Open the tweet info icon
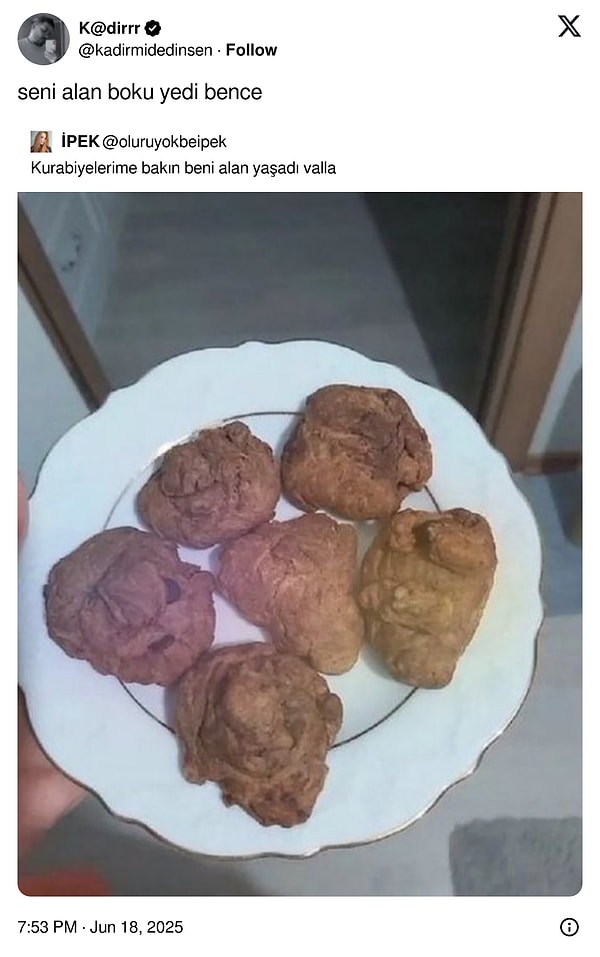 (x=569, y=927)
